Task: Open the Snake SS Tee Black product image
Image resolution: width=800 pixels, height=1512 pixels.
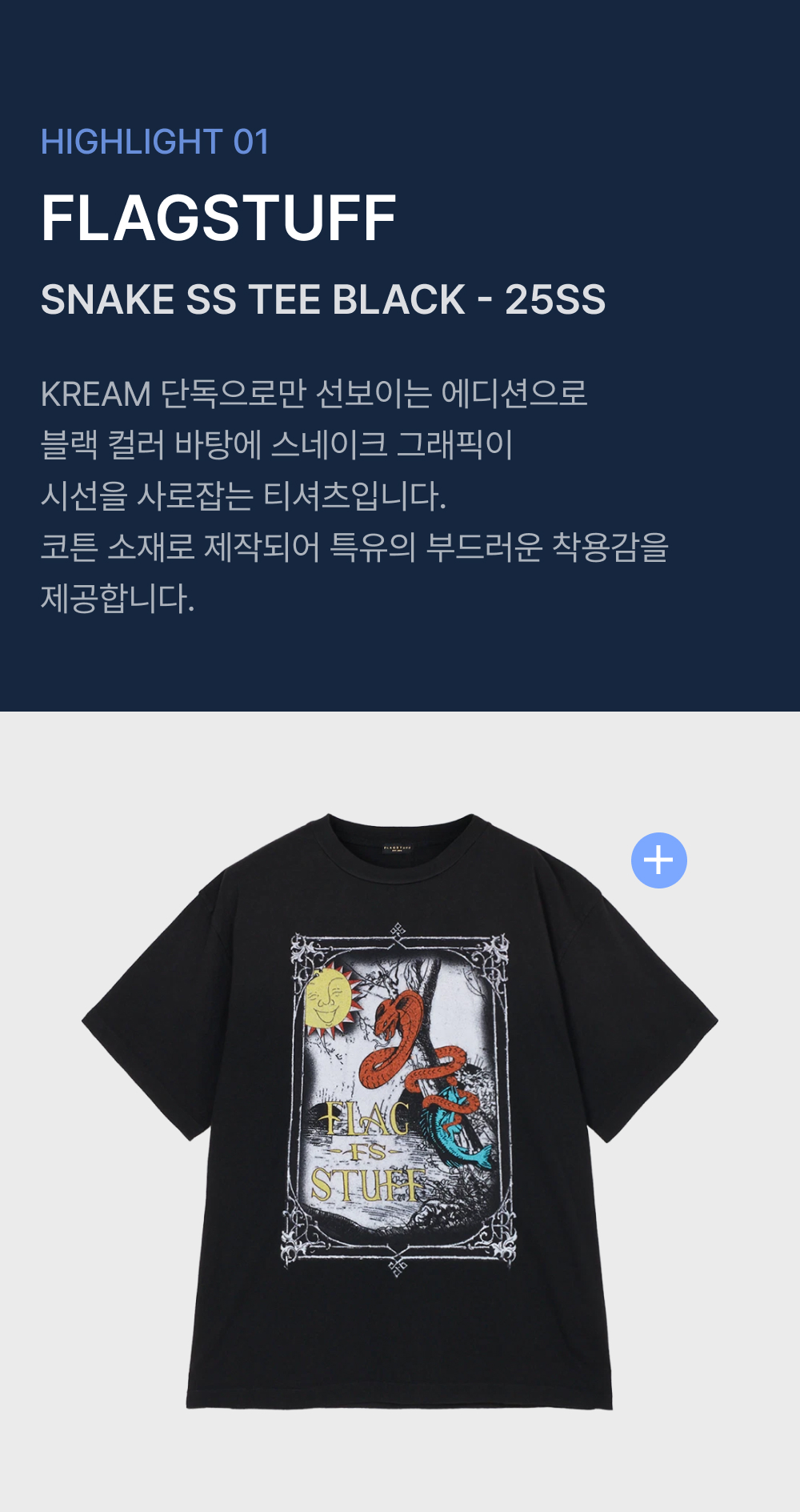Action: pyautogui.click(x=400, y=1112)
